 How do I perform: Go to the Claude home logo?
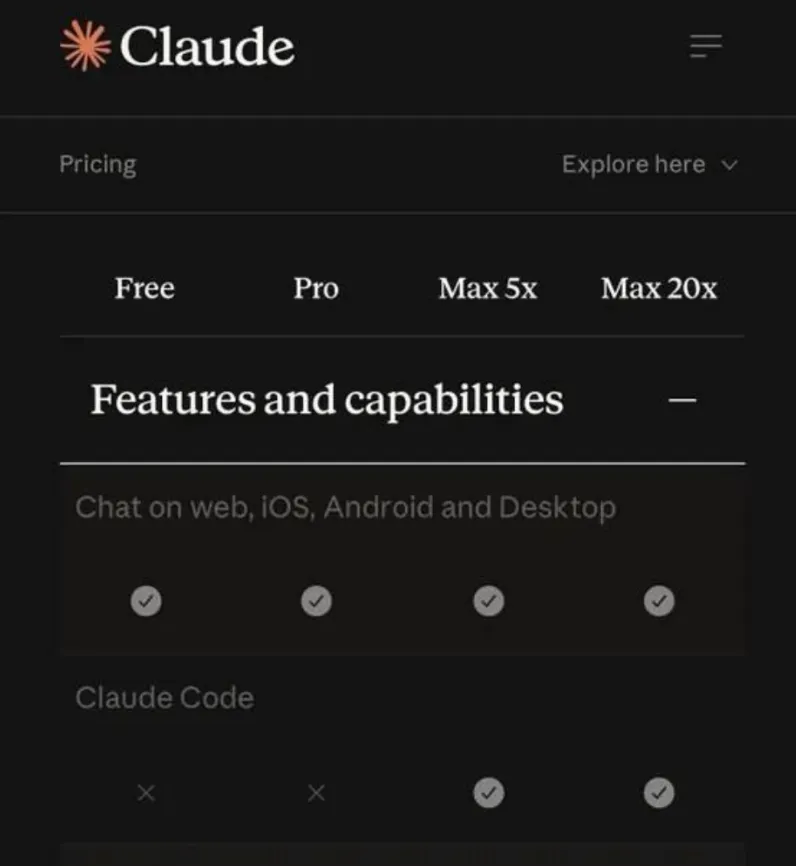[178, 47]
